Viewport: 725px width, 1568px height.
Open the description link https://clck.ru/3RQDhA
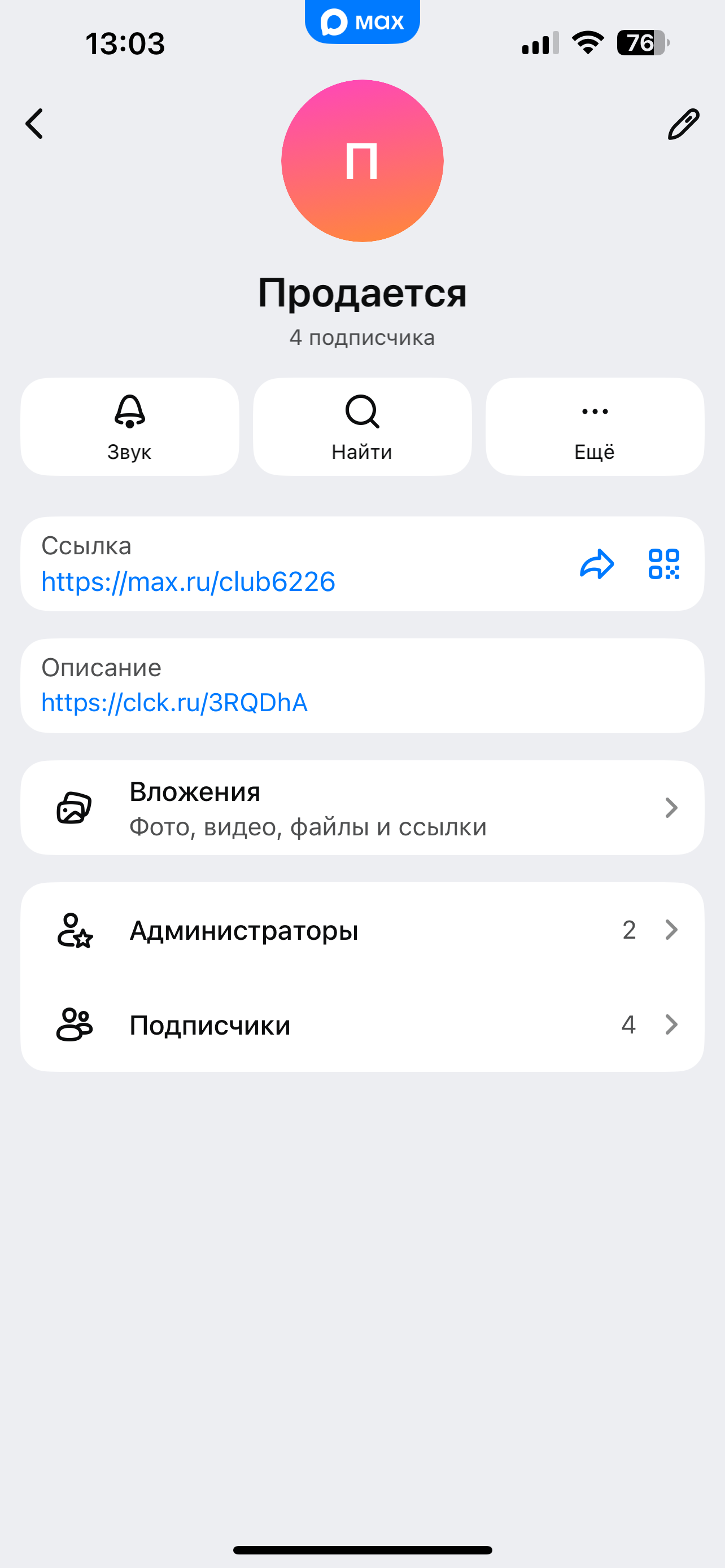174,703
